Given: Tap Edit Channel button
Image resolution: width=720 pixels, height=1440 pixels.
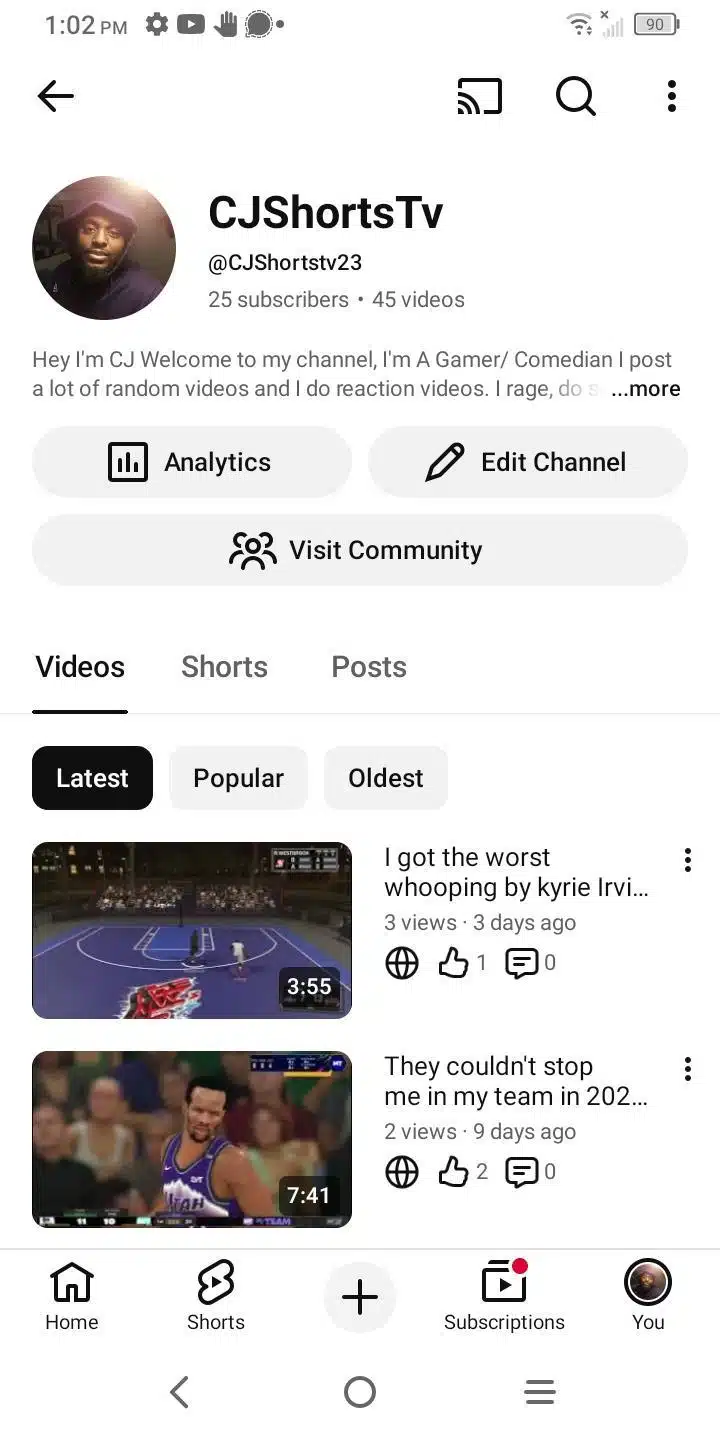Looking at the screenshot, I should (x=528, y=462).
